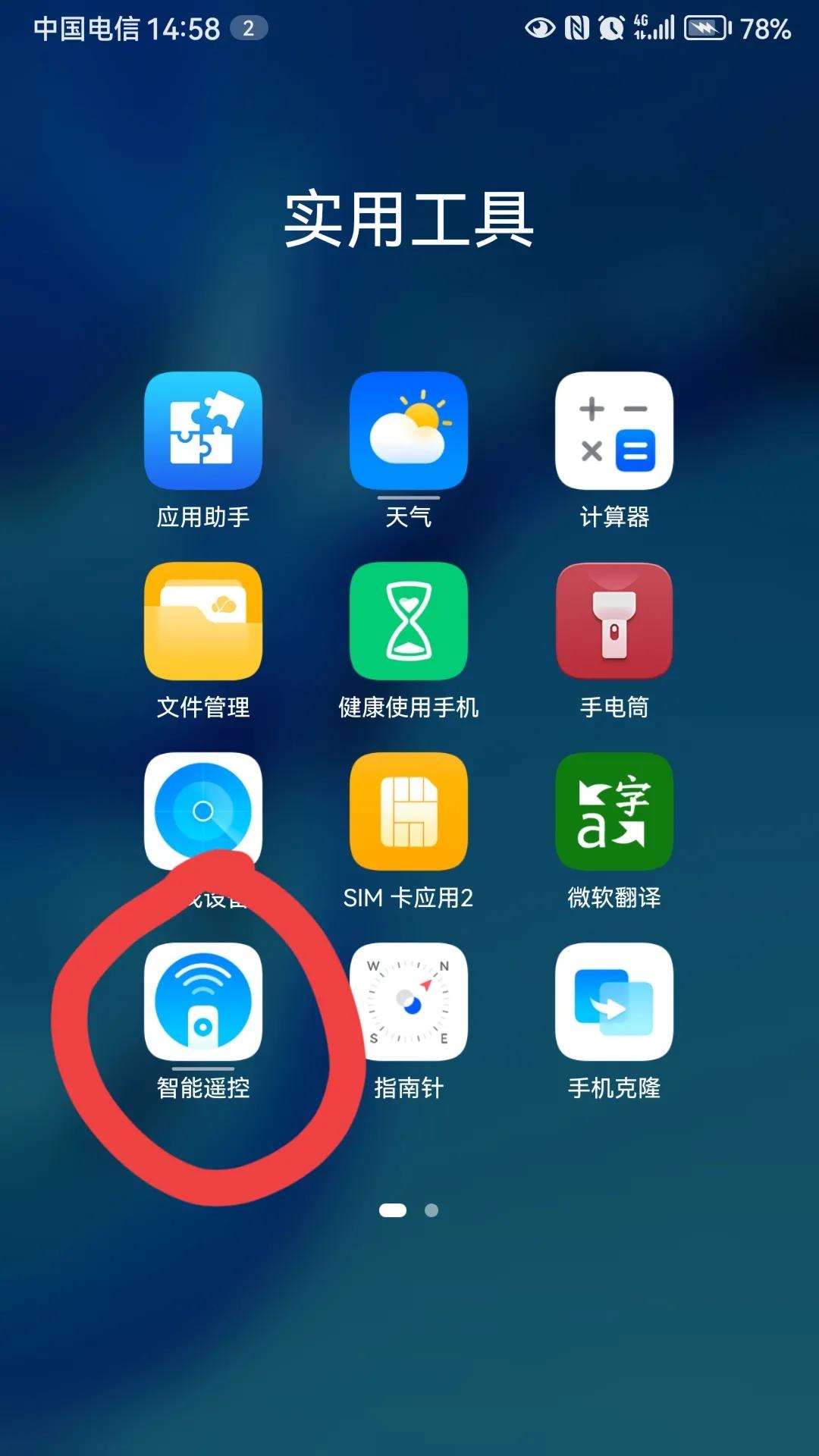
Task: Launch the 应用助手 app assistant
Action: [x=203, y=431]
